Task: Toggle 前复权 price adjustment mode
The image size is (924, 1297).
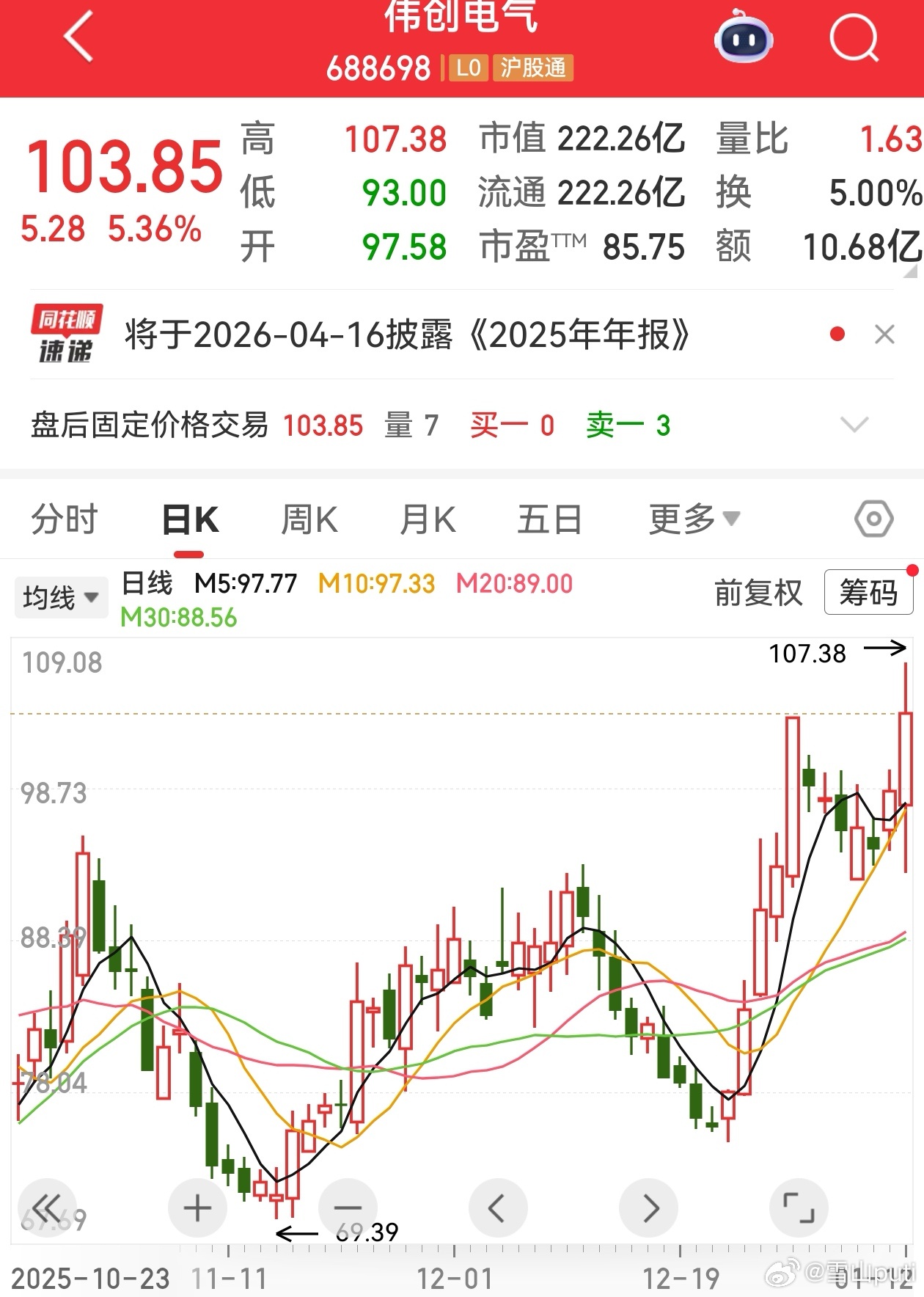Action: coord(758,595)
